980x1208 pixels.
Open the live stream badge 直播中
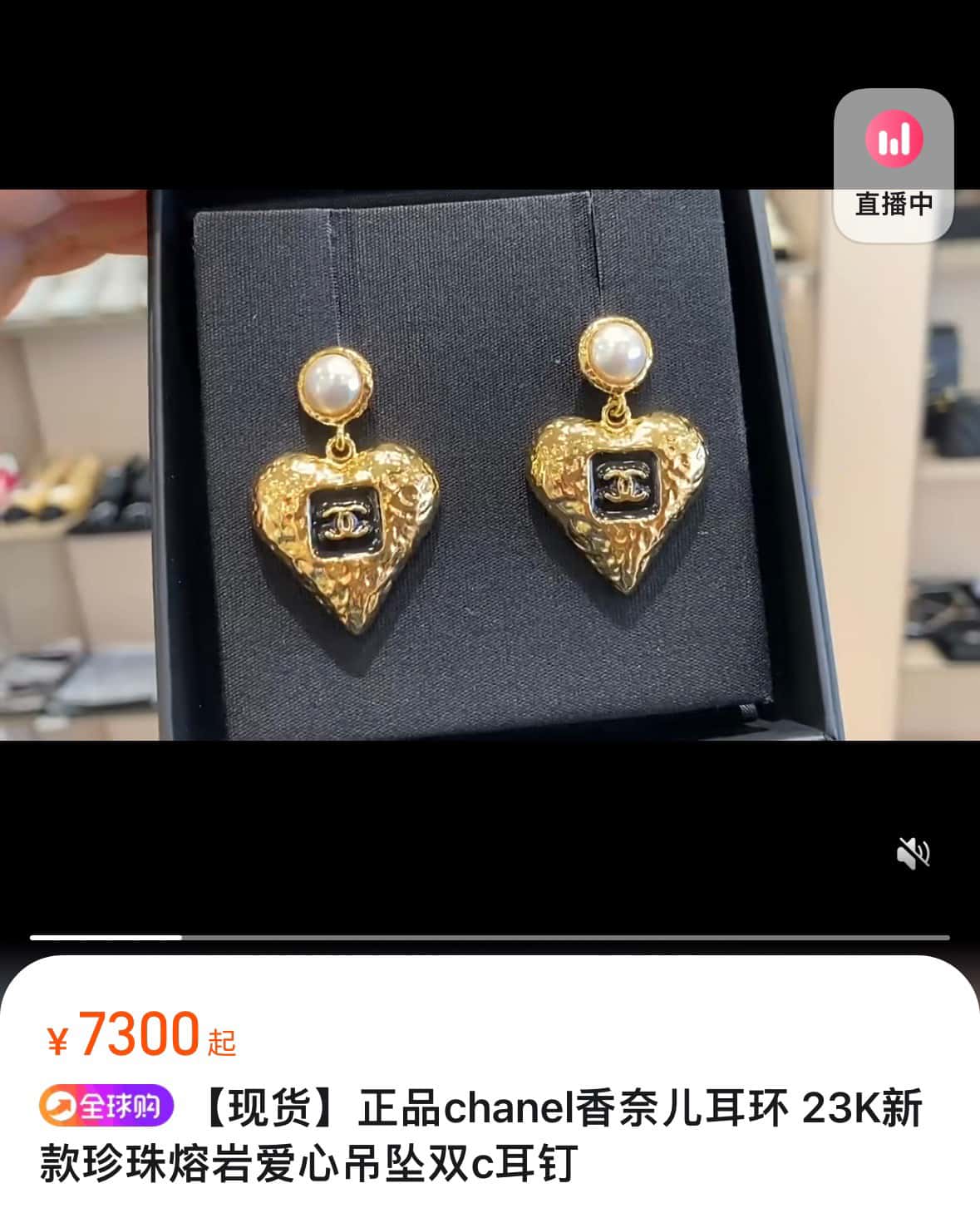[894, 165]
